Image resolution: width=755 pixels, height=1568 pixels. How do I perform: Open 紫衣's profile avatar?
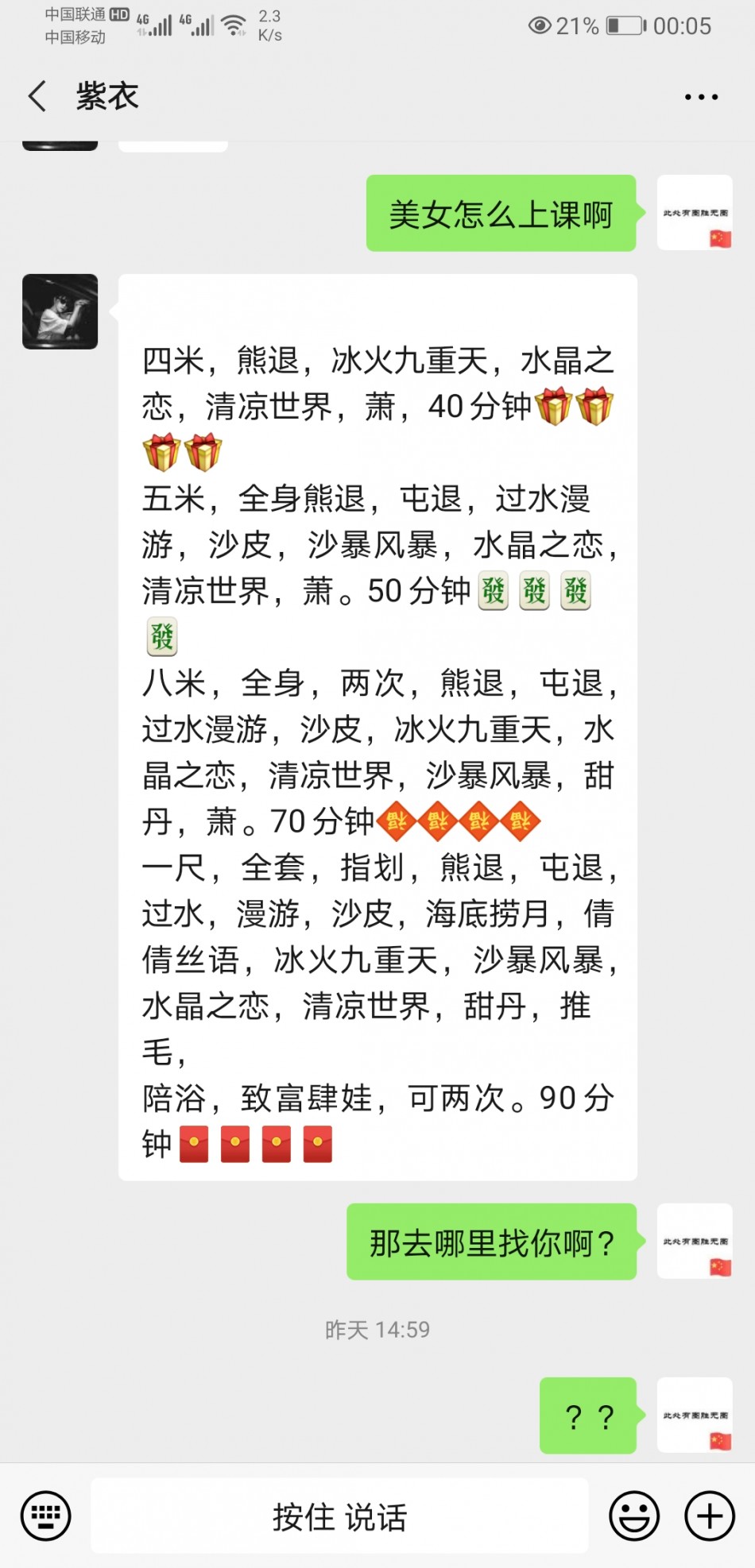60,311
